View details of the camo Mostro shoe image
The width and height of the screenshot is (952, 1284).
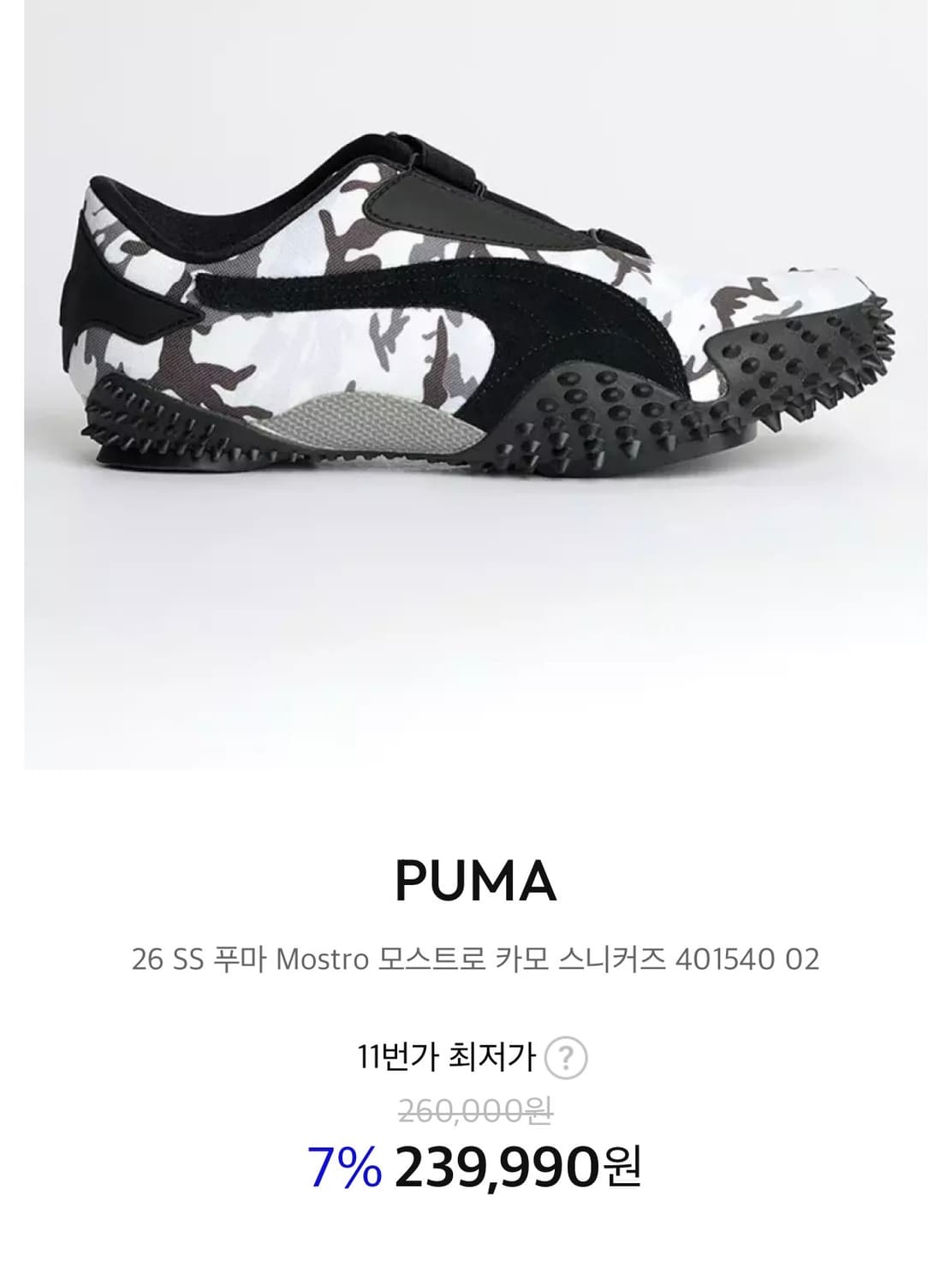(x=476, y=342)
